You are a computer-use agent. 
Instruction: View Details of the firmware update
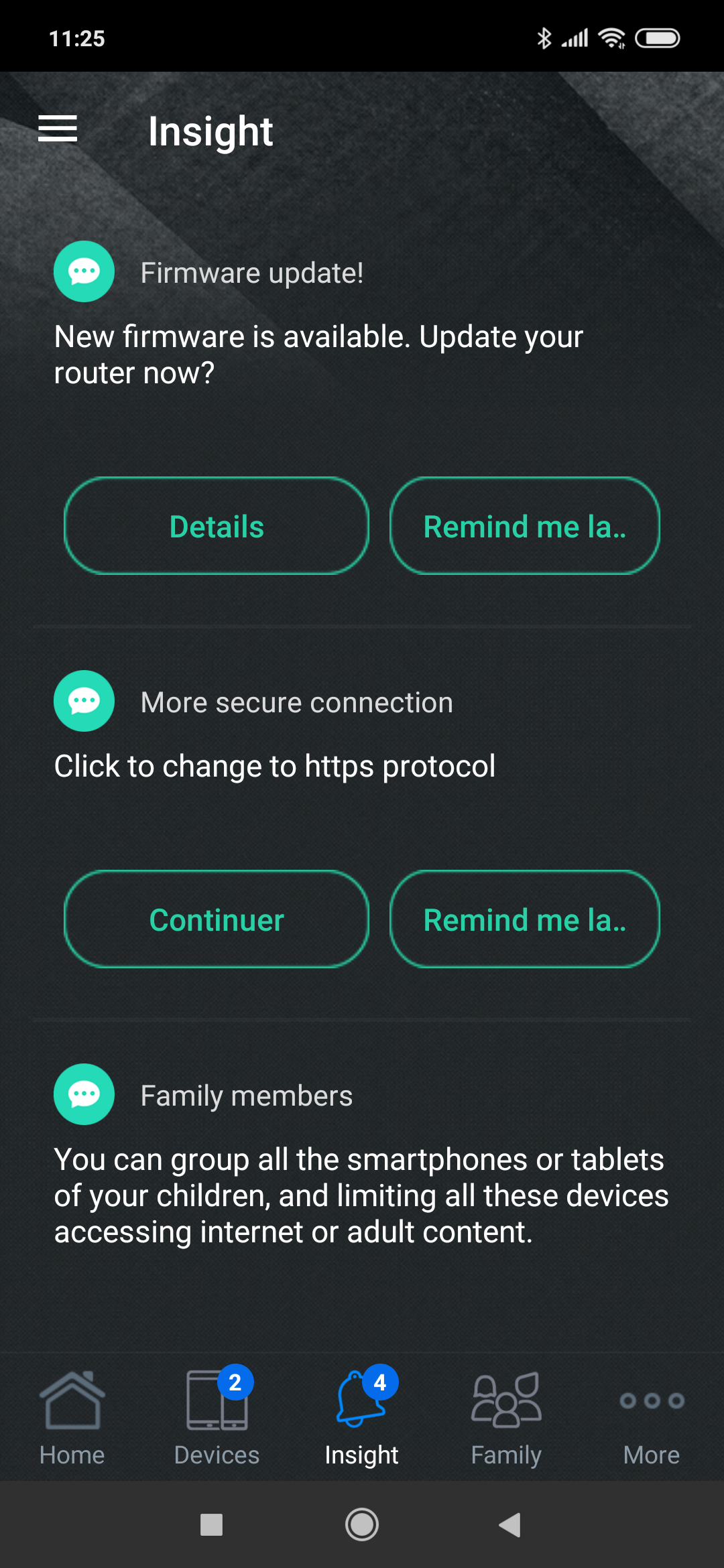[x=217, y=526]
